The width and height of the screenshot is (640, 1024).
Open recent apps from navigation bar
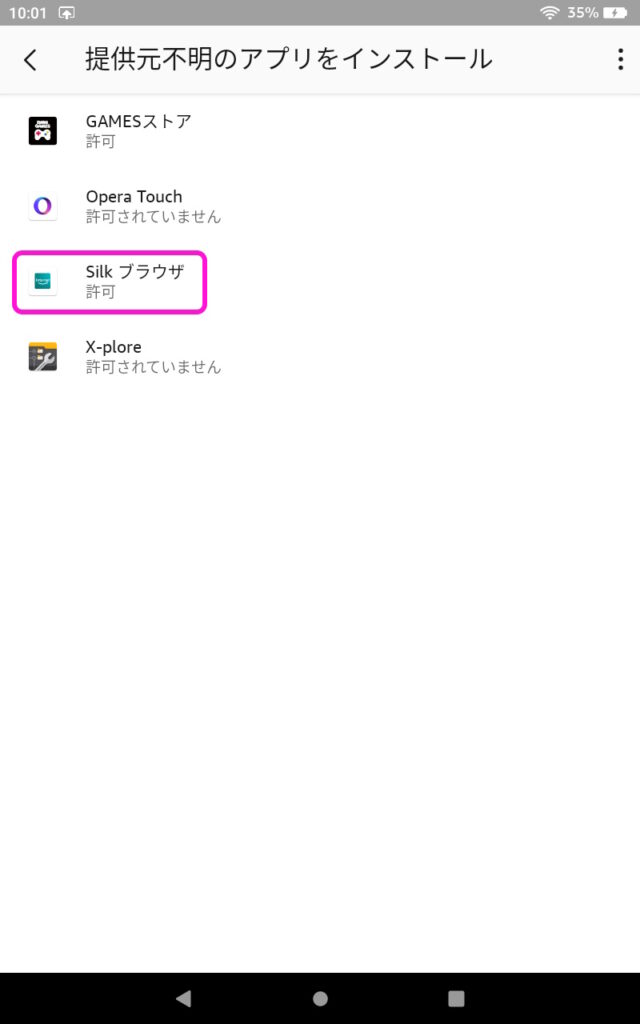[456, 998]
